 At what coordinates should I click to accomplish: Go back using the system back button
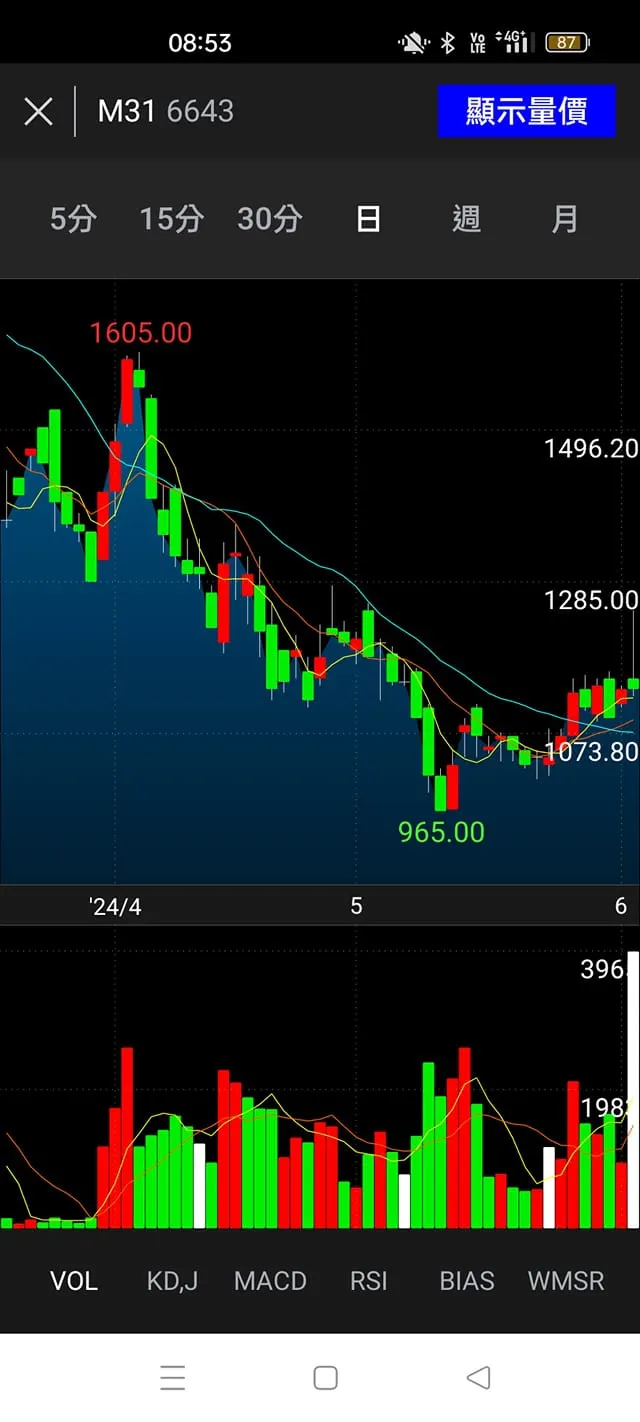coord(478,1378)
